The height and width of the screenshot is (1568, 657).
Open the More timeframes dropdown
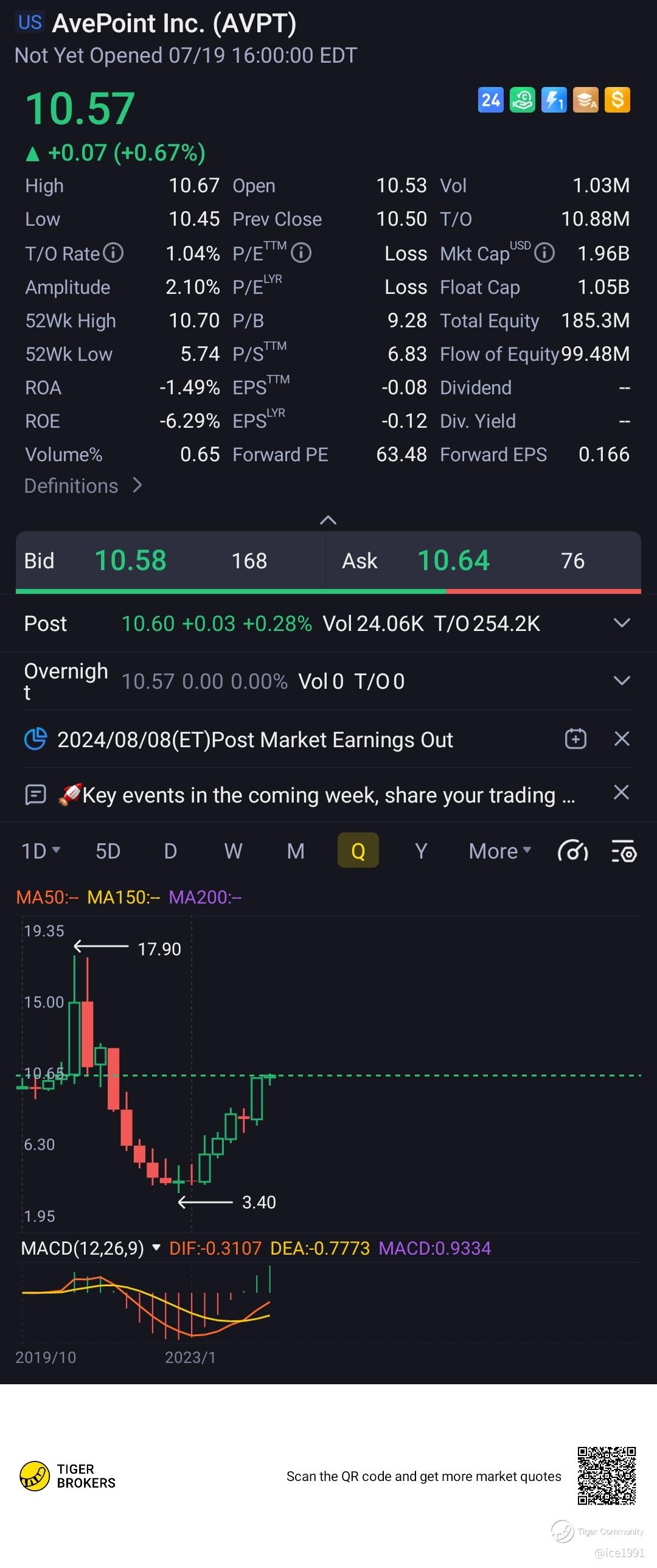tap(499, 851)
